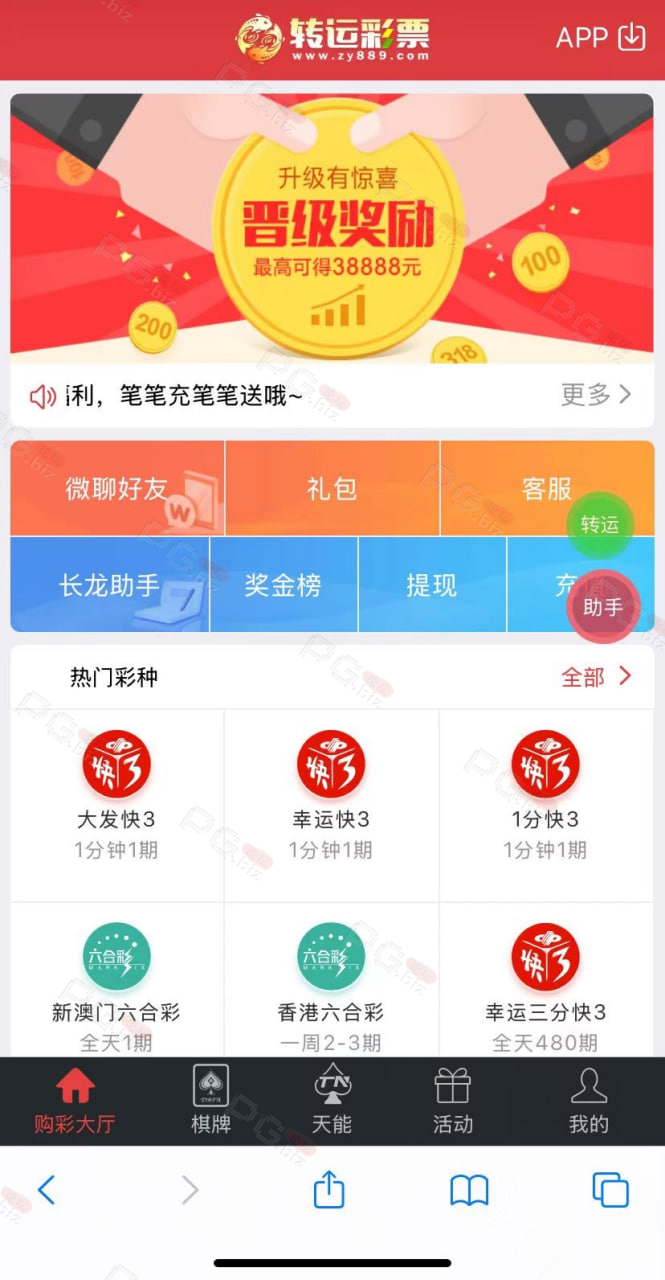This screenshot has height=1280, width=665.
Task: Switch to the 活动 tab
Action: click(x=453, y=1100)
